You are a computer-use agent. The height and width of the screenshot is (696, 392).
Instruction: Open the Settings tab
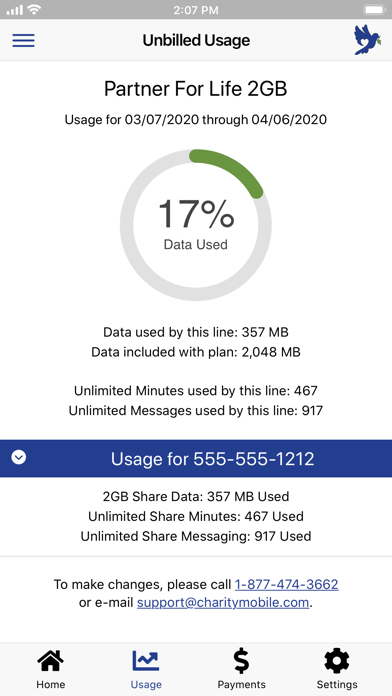pos(337,669)
